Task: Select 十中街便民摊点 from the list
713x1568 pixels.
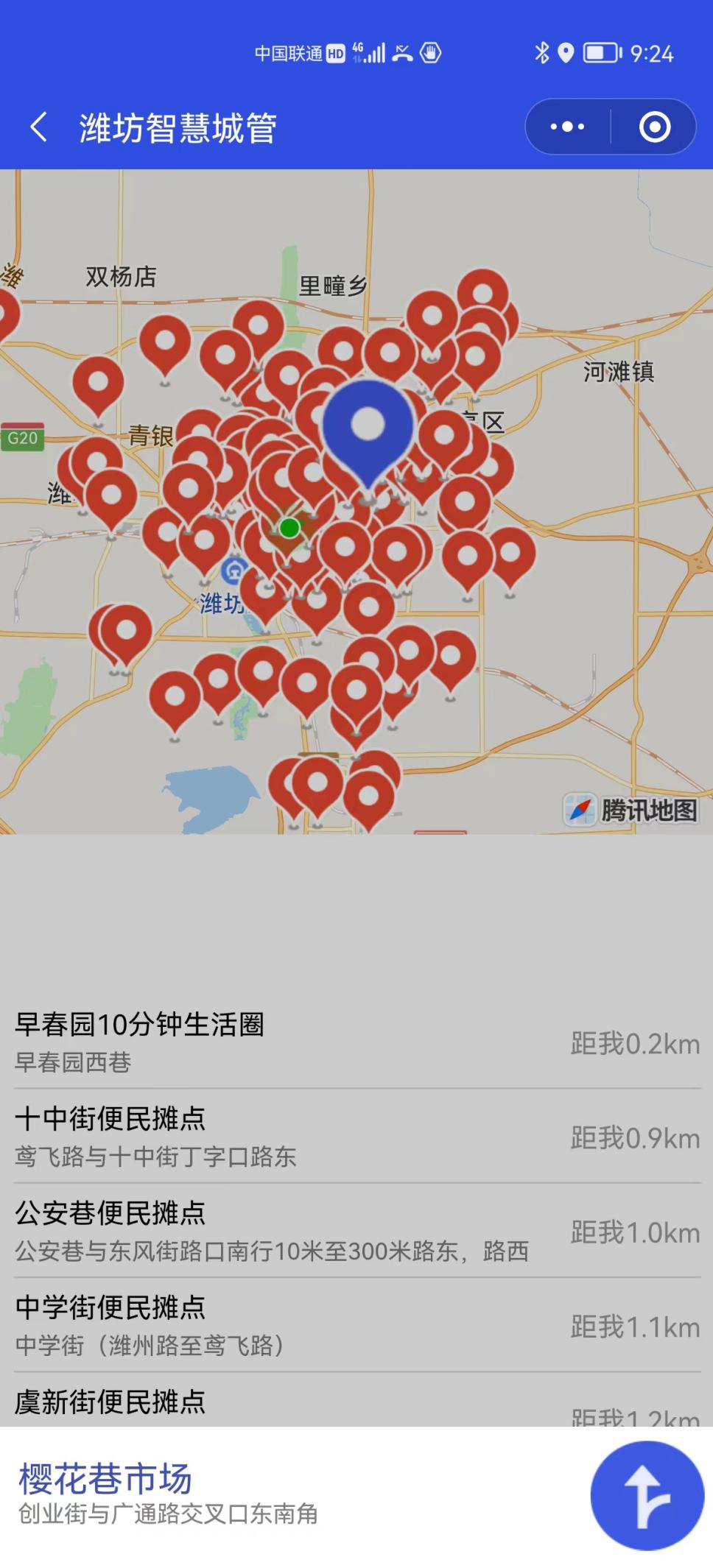Action: pyautogui.click(x=356, y=1137)
